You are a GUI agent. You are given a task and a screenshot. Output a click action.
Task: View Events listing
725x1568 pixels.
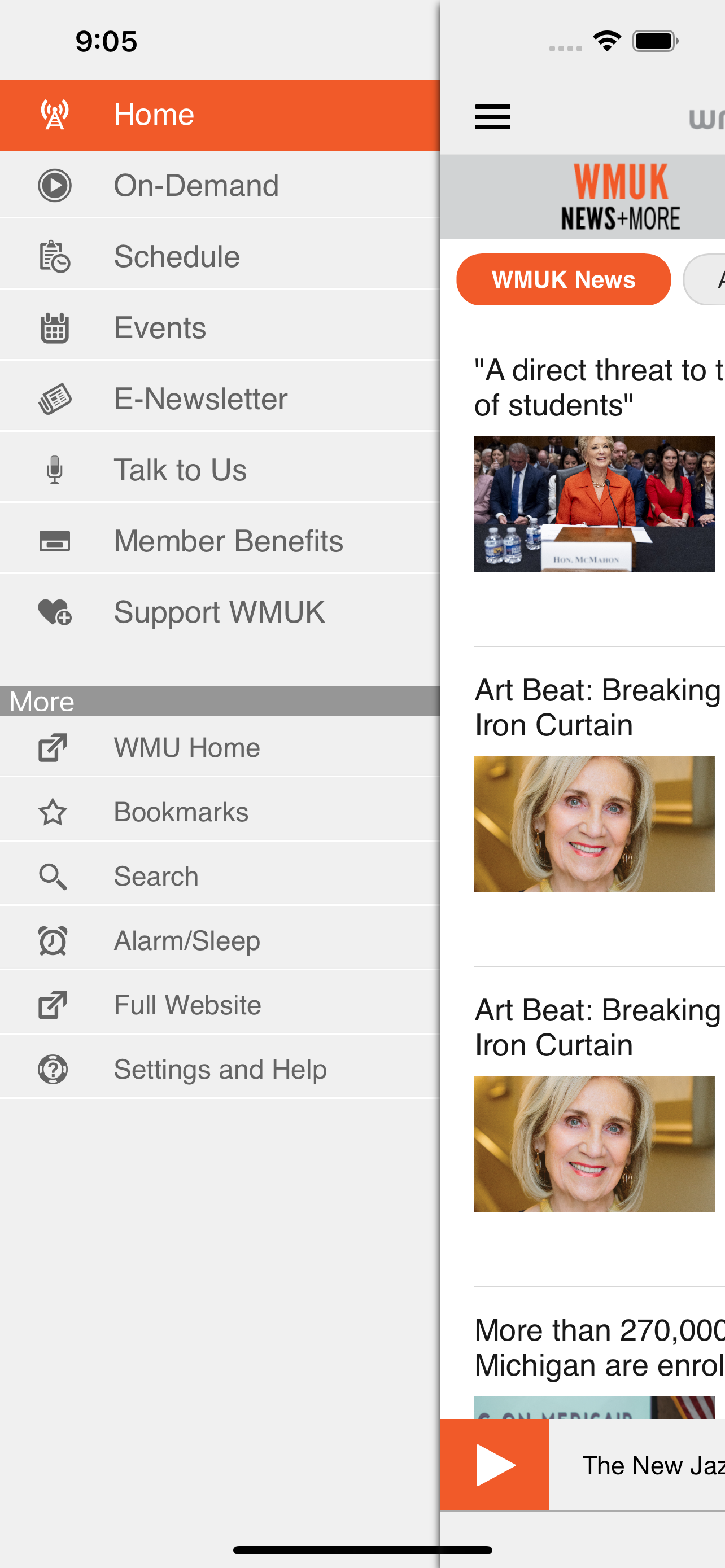(x=220, y=327)
